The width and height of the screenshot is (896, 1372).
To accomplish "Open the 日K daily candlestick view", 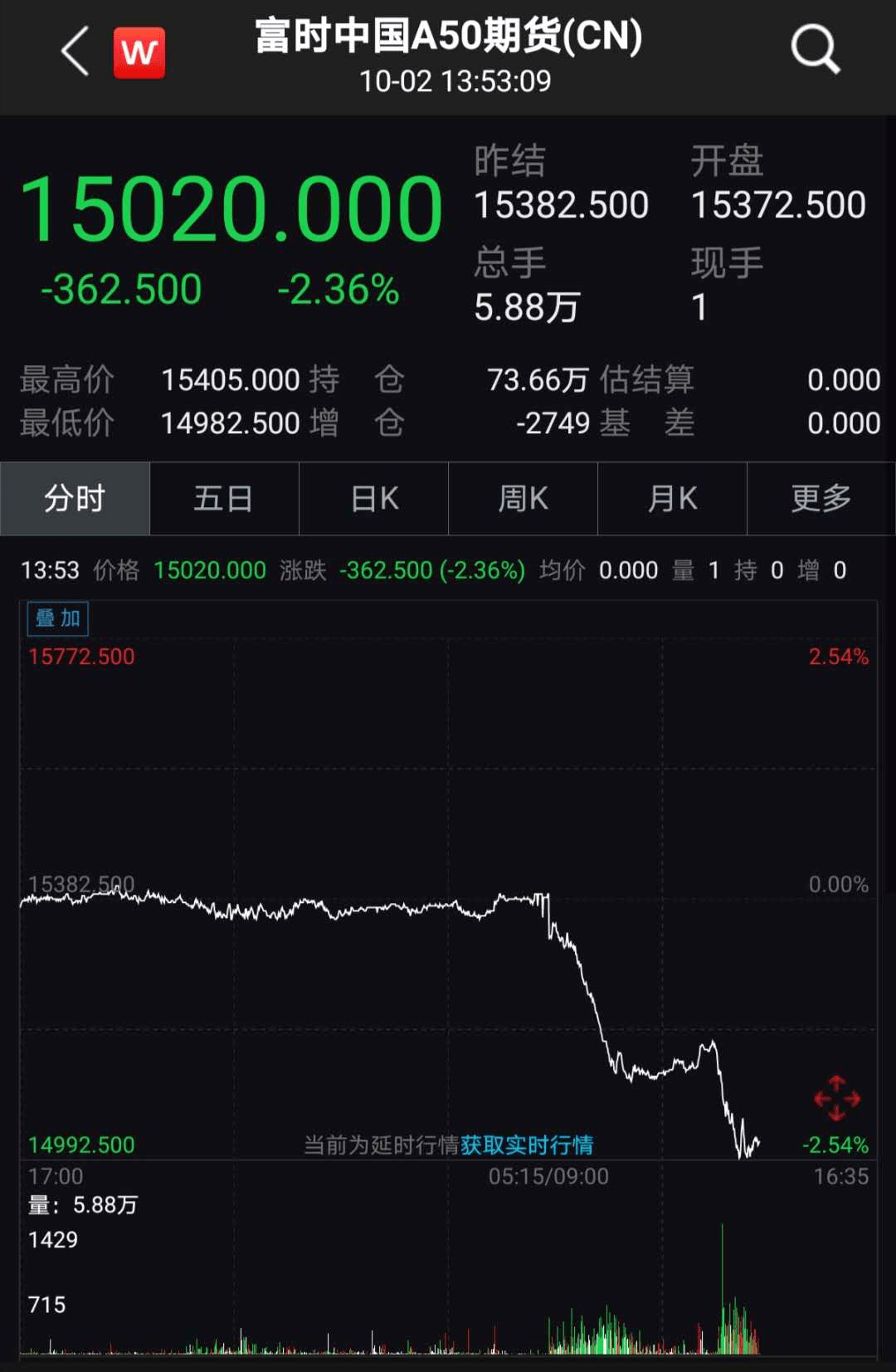I will pyautogui.click(x=373, y=498).
